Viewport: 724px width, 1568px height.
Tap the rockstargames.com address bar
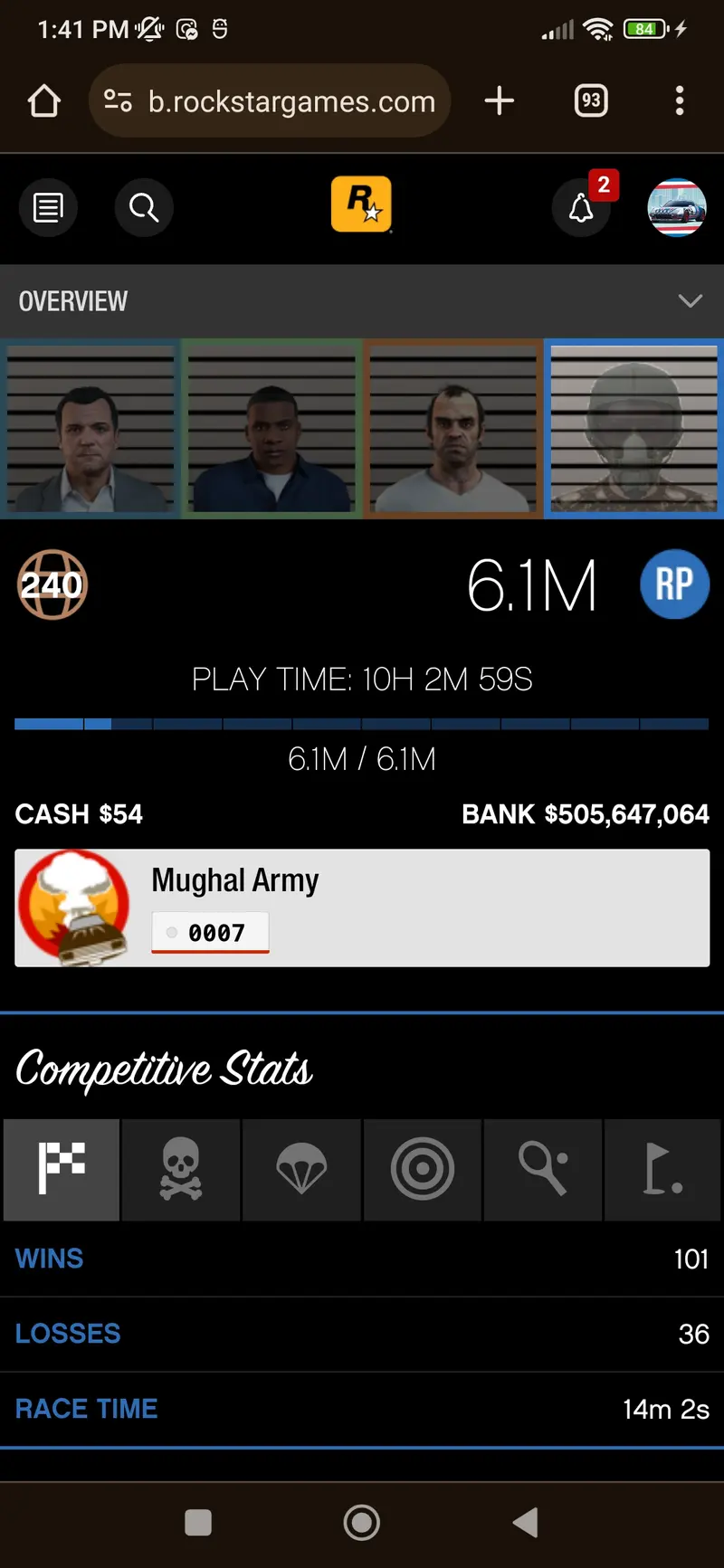point(270,101)
